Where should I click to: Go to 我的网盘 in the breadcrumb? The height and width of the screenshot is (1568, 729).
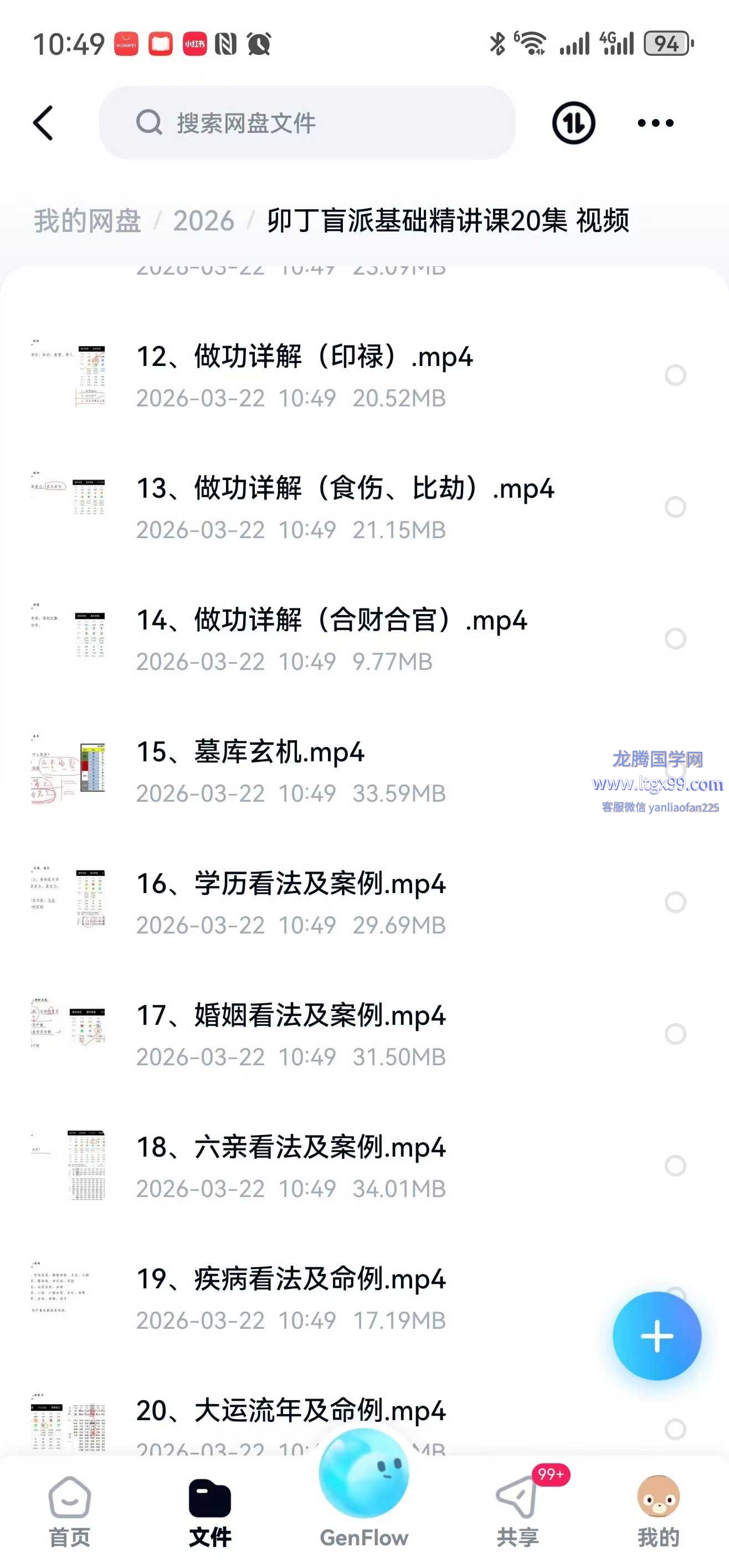[87, 220]
